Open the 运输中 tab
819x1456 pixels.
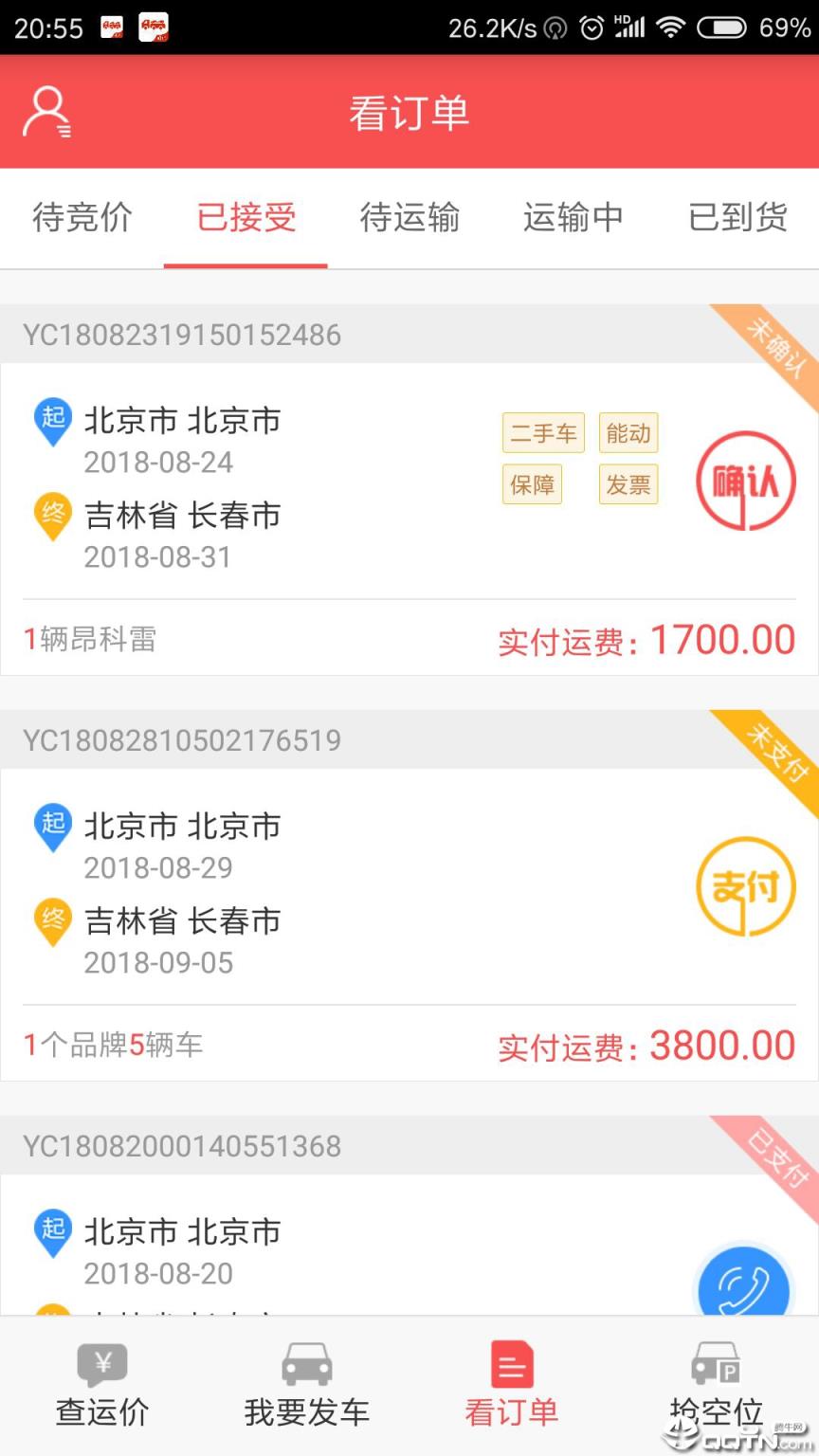point(573,218)
